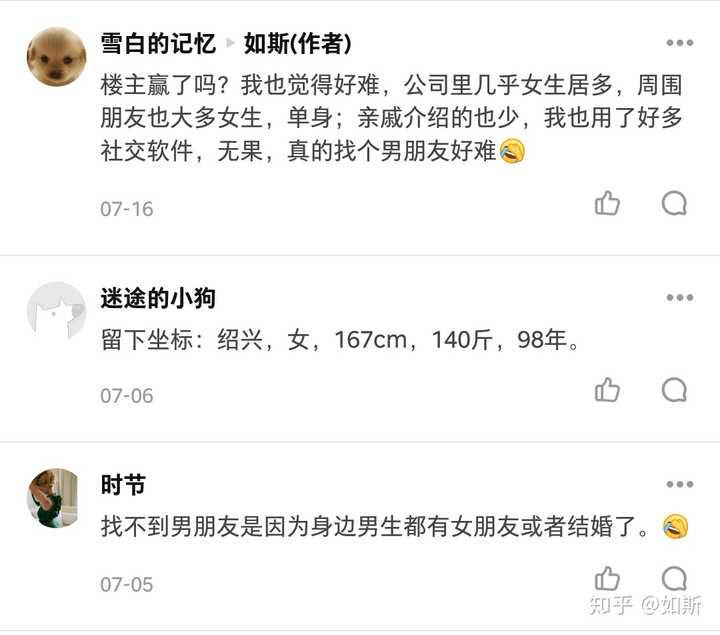720x635 pixels.
Task: Open overflow menu on 时节's comment
Action: (x=679, y=485)
